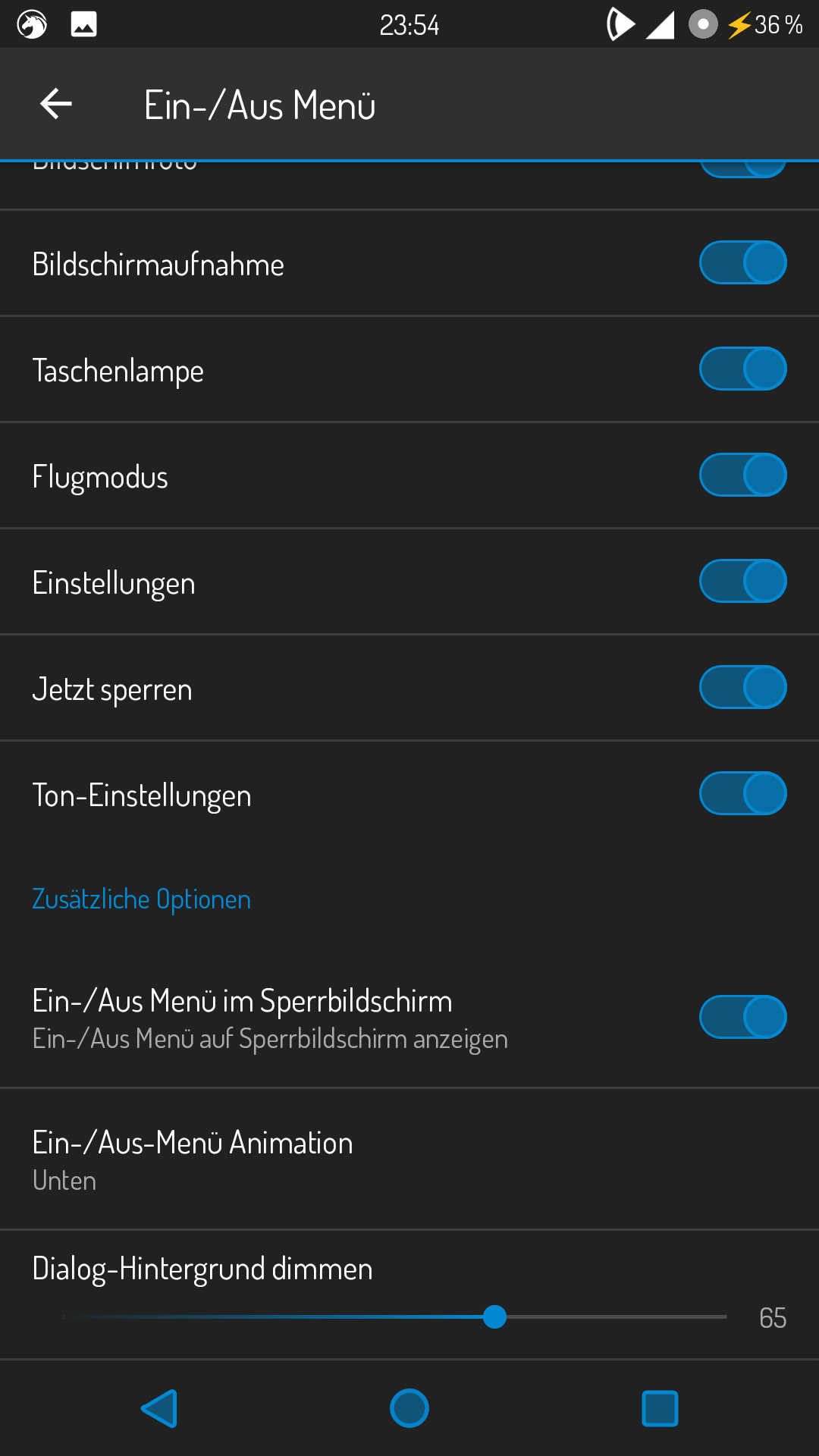This screenshot has height=1456, width=819.
Task: Turn off Flugmodus in power menu
Action: [742, 475]
